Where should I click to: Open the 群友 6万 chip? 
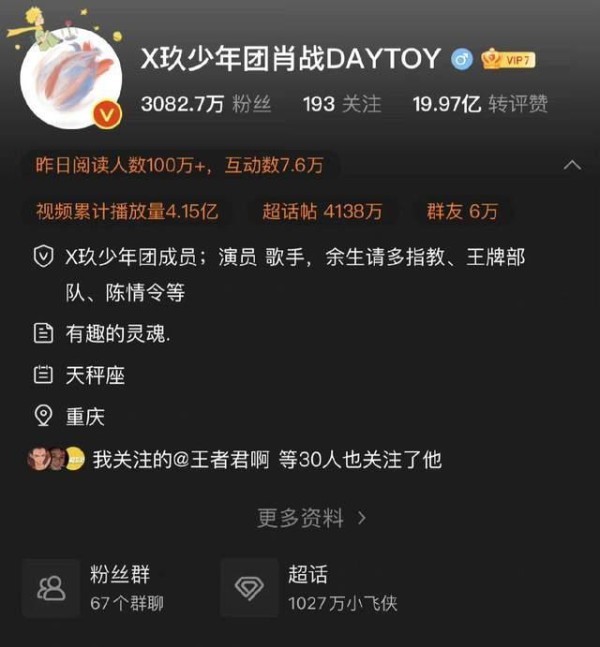pyautogui.click(x=461, y=211)
